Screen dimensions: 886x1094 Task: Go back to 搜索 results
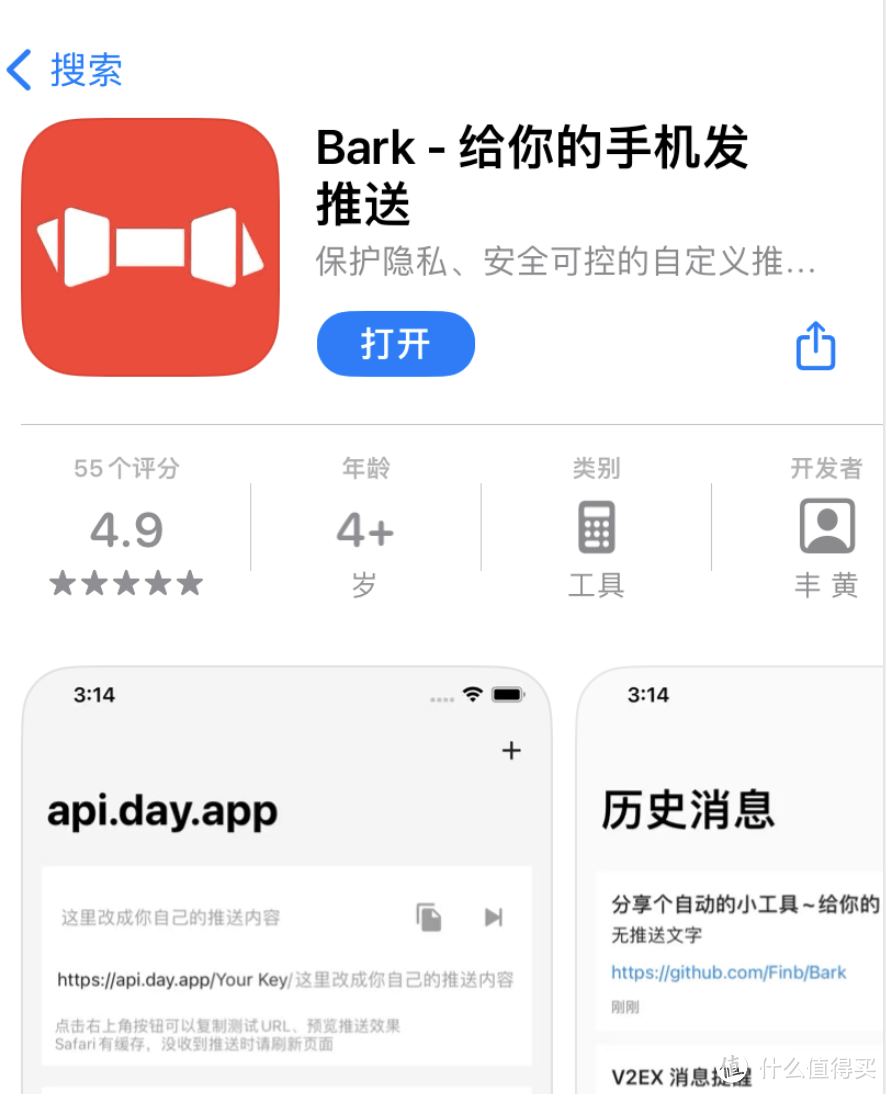click(x=65, y=71)
